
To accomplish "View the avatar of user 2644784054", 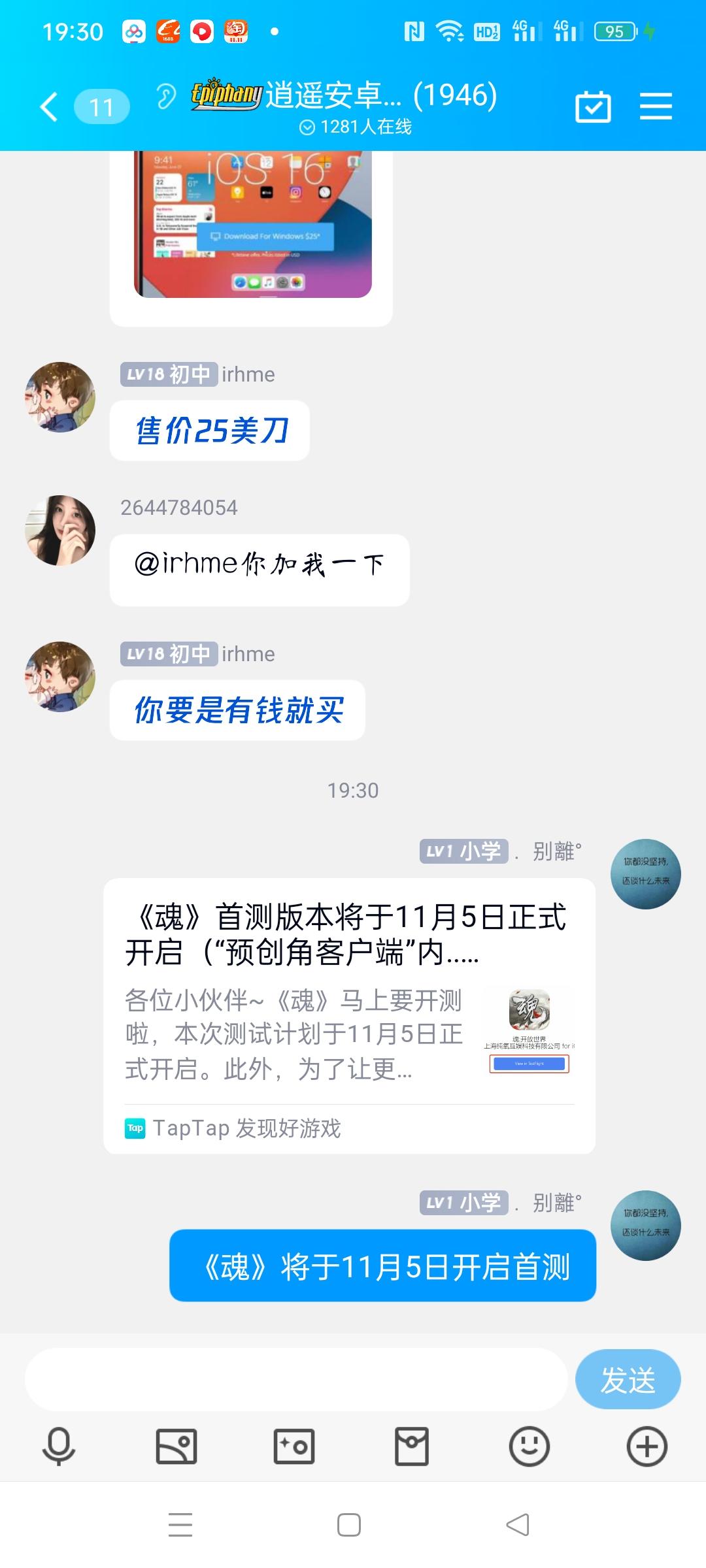I will click(x=60, y=530).
